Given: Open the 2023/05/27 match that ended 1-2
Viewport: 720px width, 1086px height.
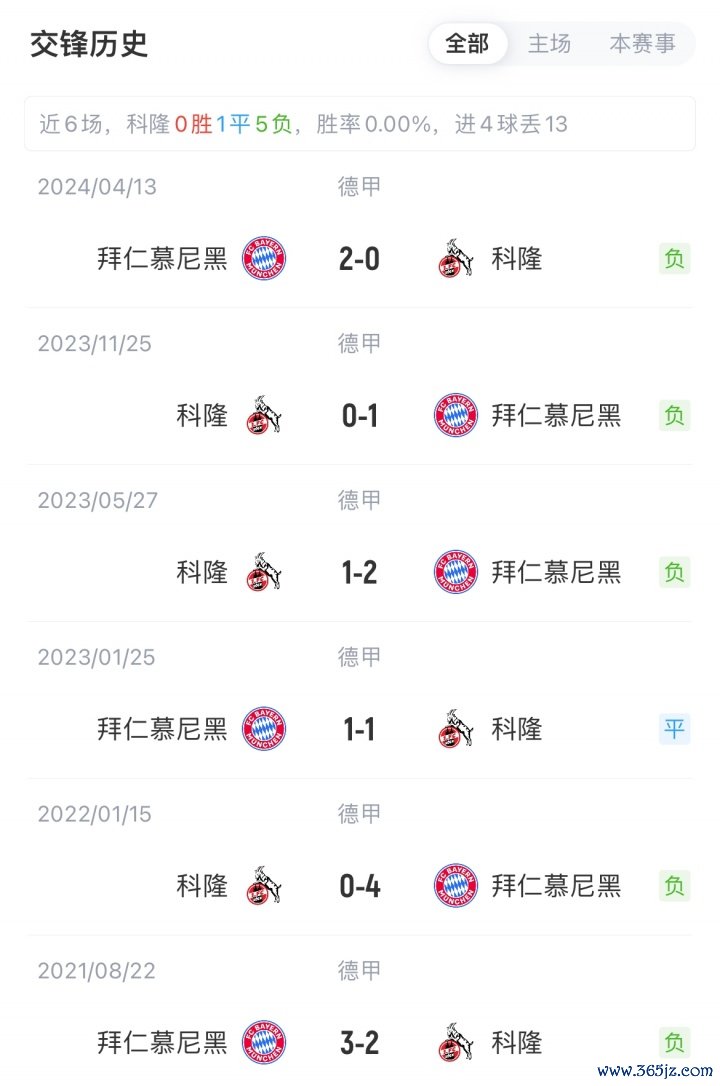Looking at the screenshot, I should pyautogui.click(x=360, y=573).
